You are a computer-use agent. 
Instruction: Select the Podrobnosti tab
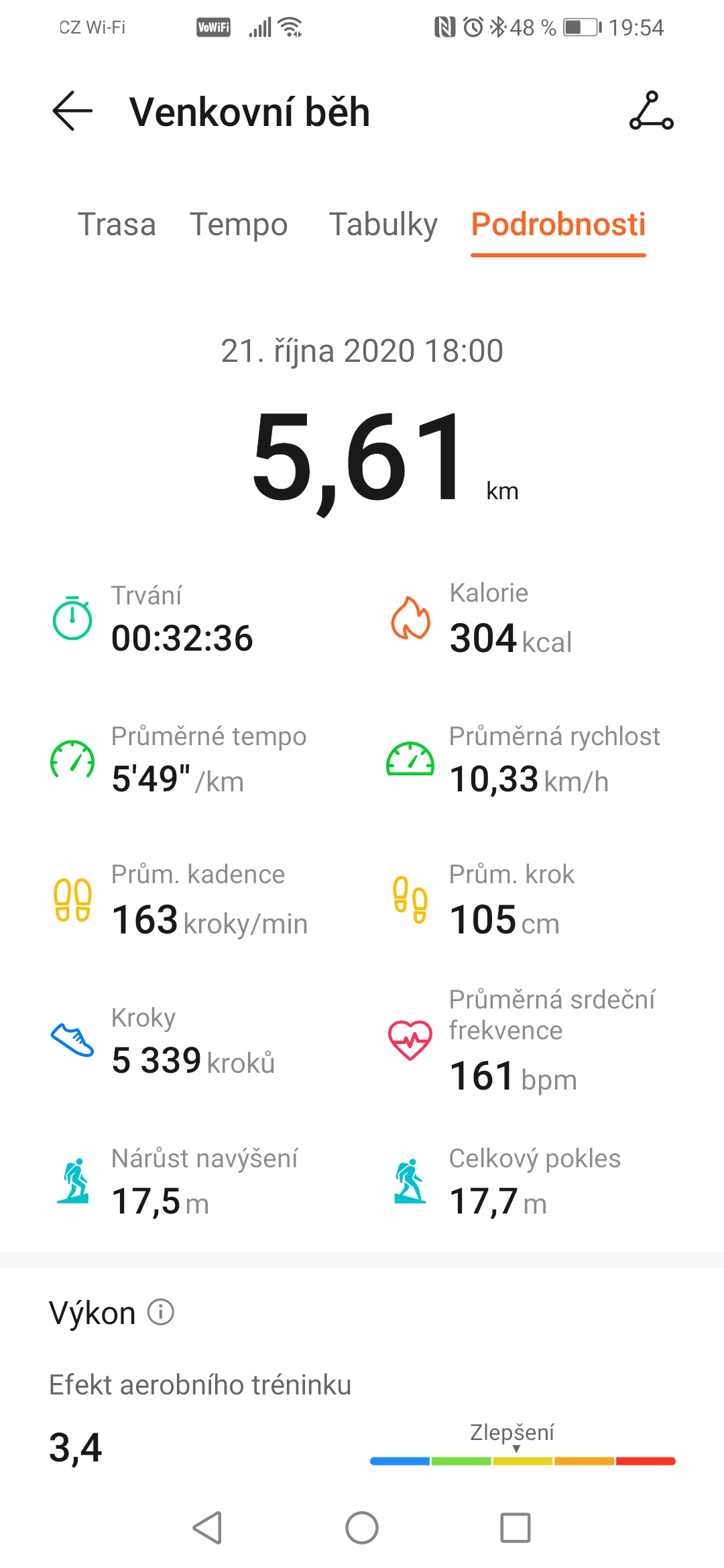click(558, 224)
